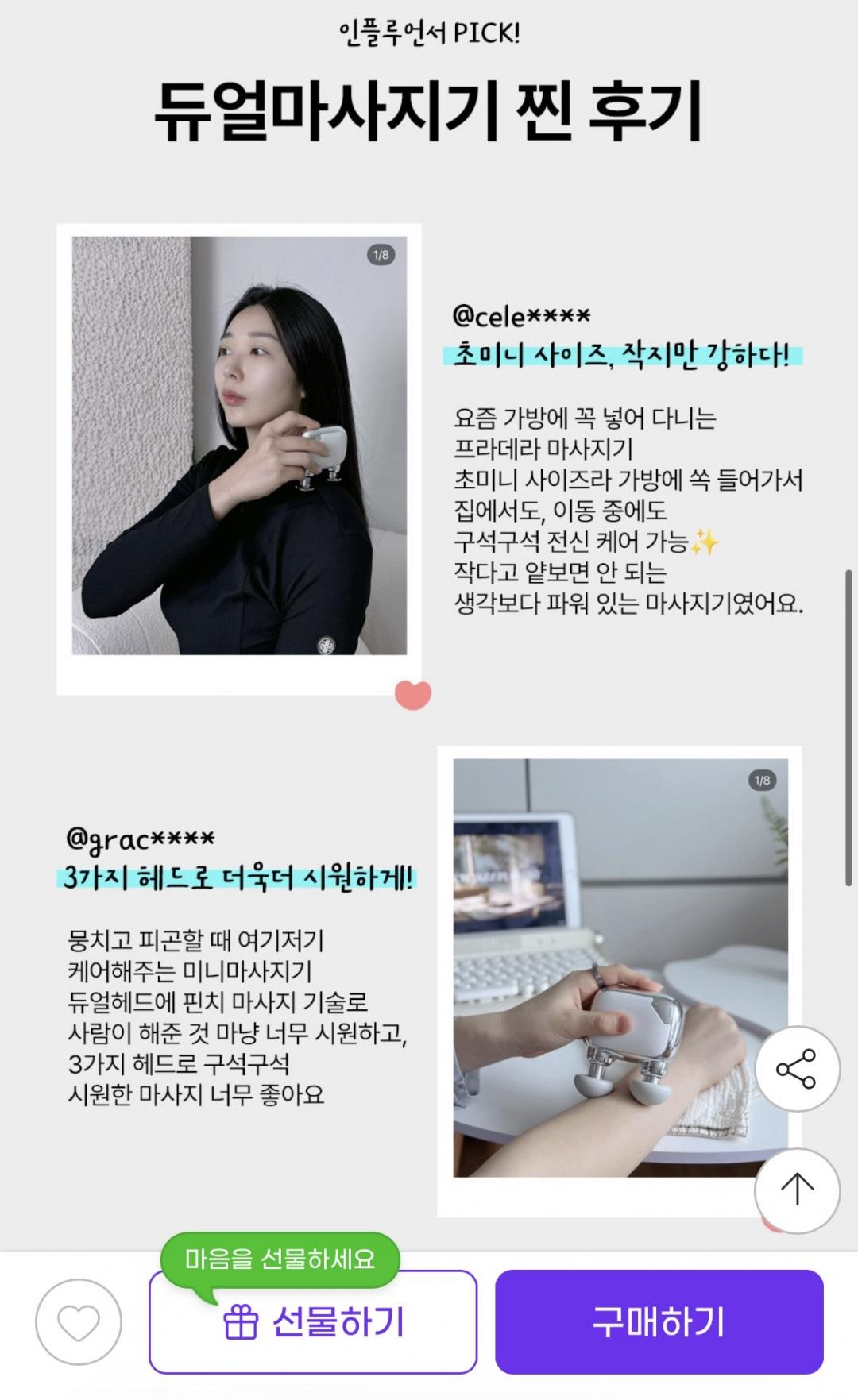The image size is (858, 1400).
Task: Tap 구매하기 to purchase
Action: pos(659,1322)
